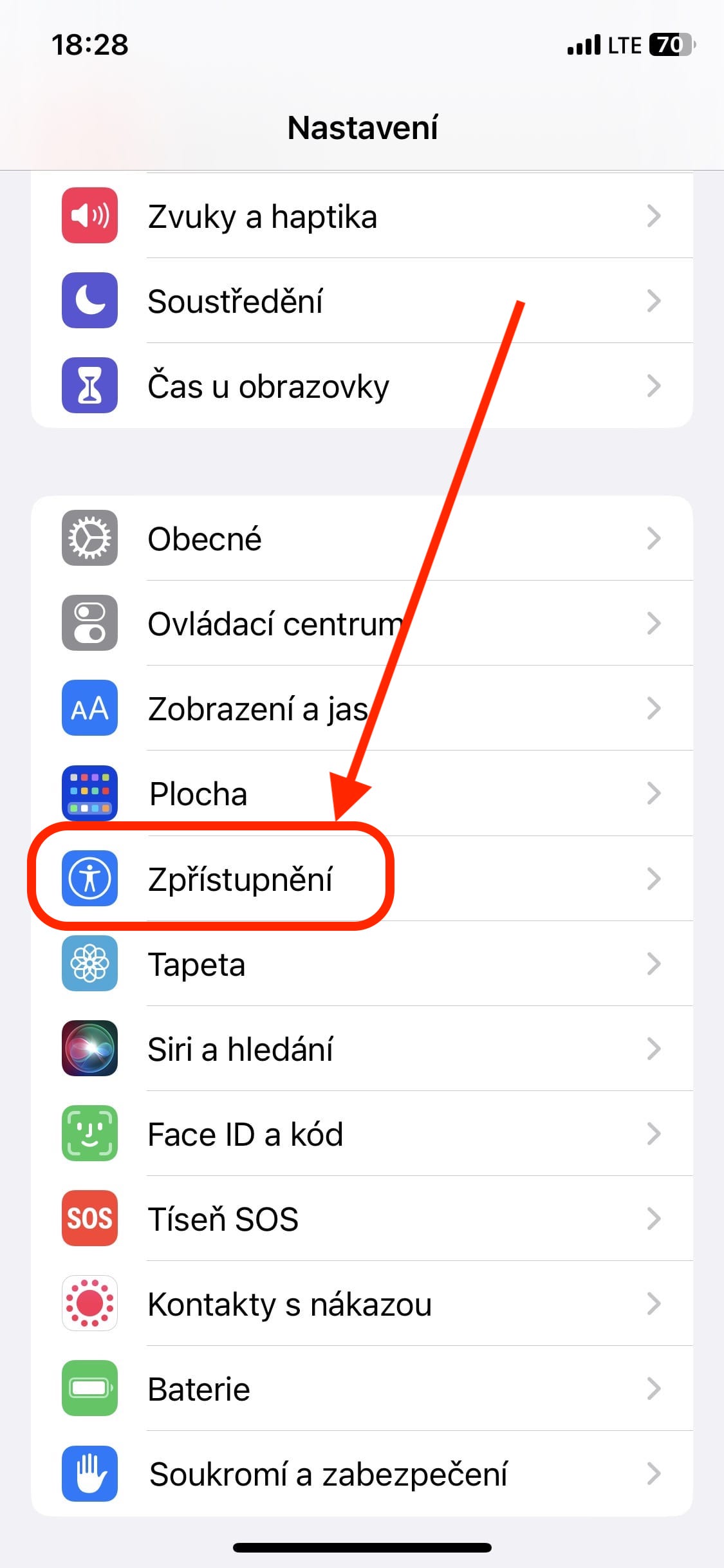This screenshot has width=724, height=1568.
Task: Go to Tapeta settings
Action: tap(362, 964)
